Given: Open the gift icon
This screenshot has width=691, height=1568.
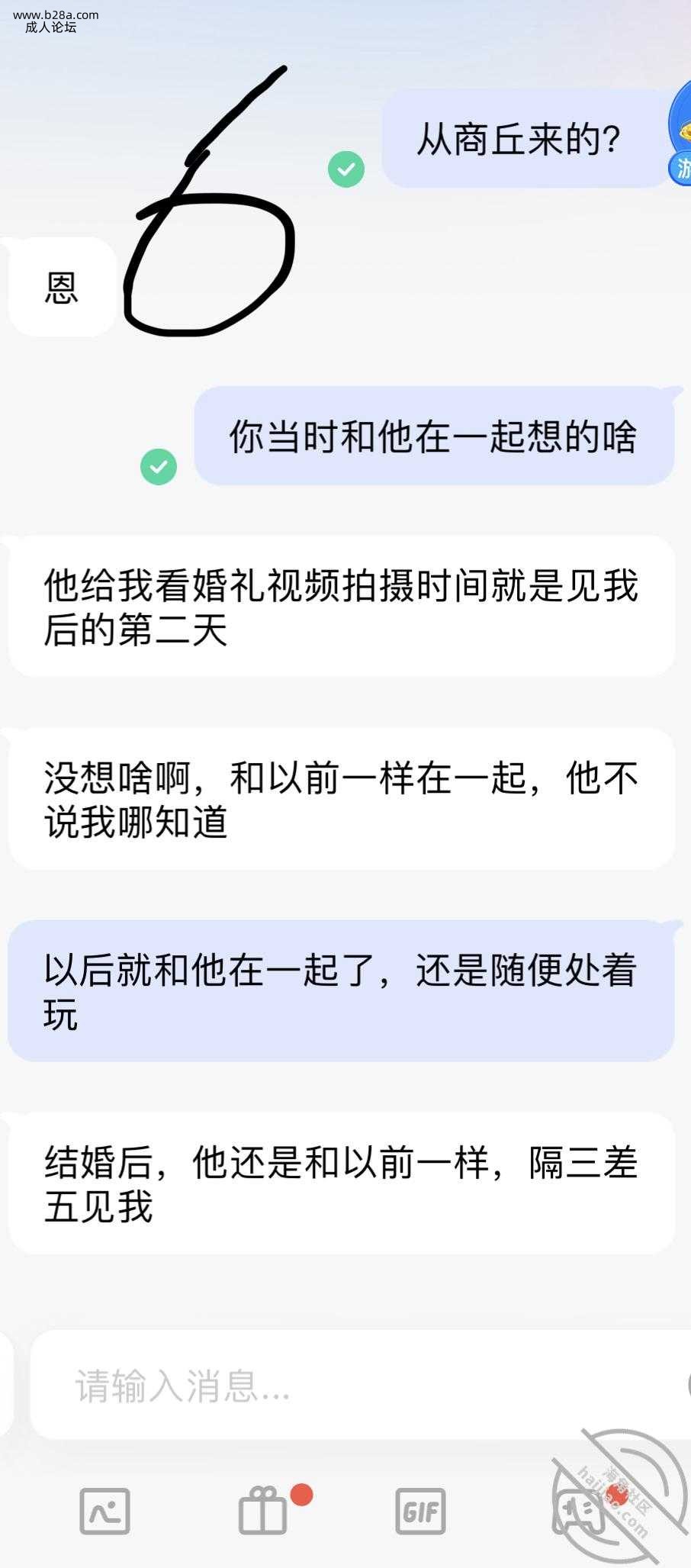Looking at the screenshot, I should click(x=263, y=1511).
